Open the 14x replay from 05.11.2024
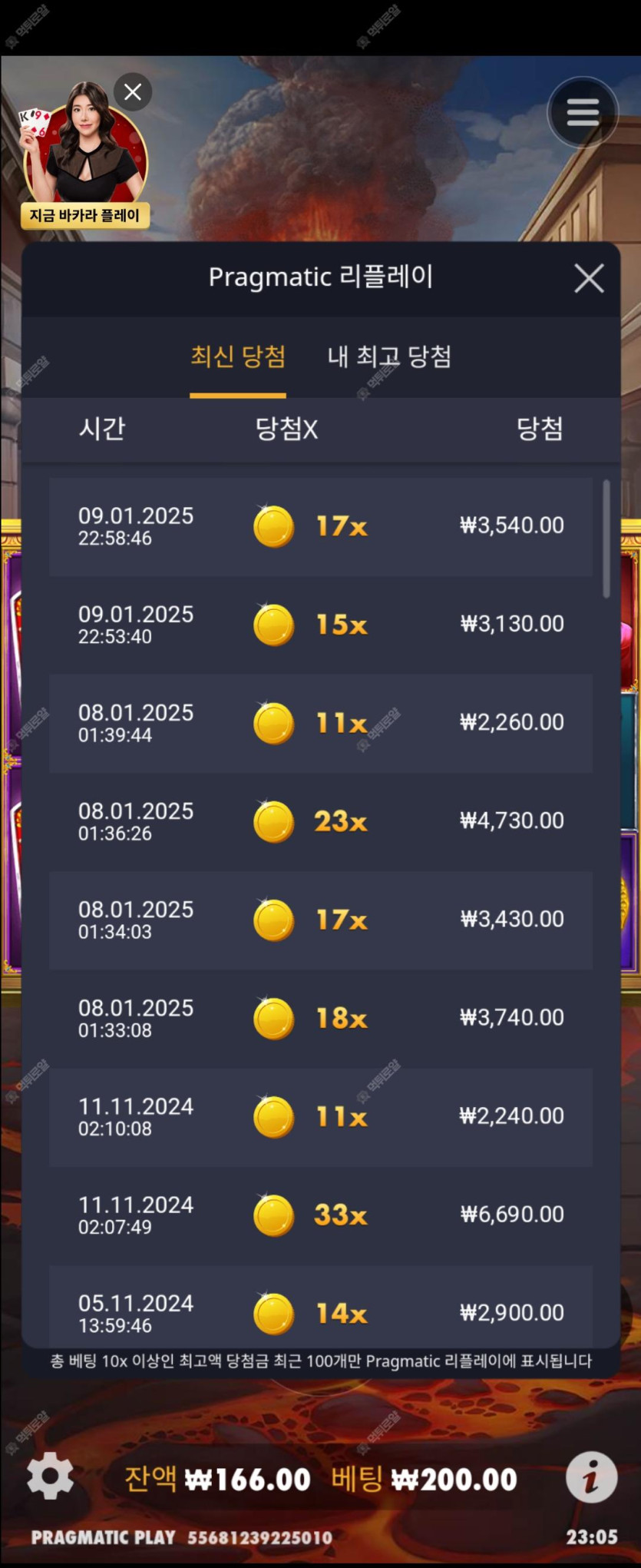The image size is (641, 1568). [320, 1311]
